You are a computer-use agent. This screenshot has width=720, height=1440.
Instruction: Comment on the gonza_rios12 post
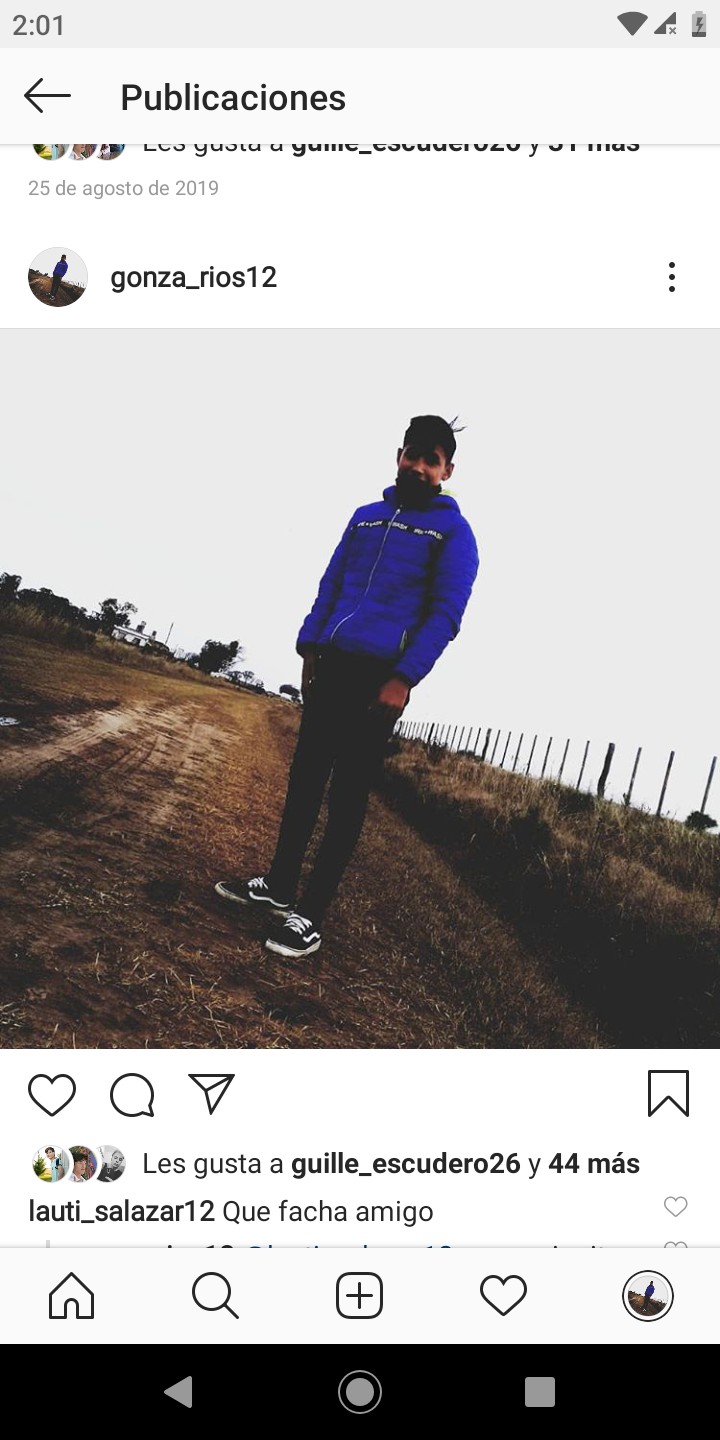pos(132,1094)
